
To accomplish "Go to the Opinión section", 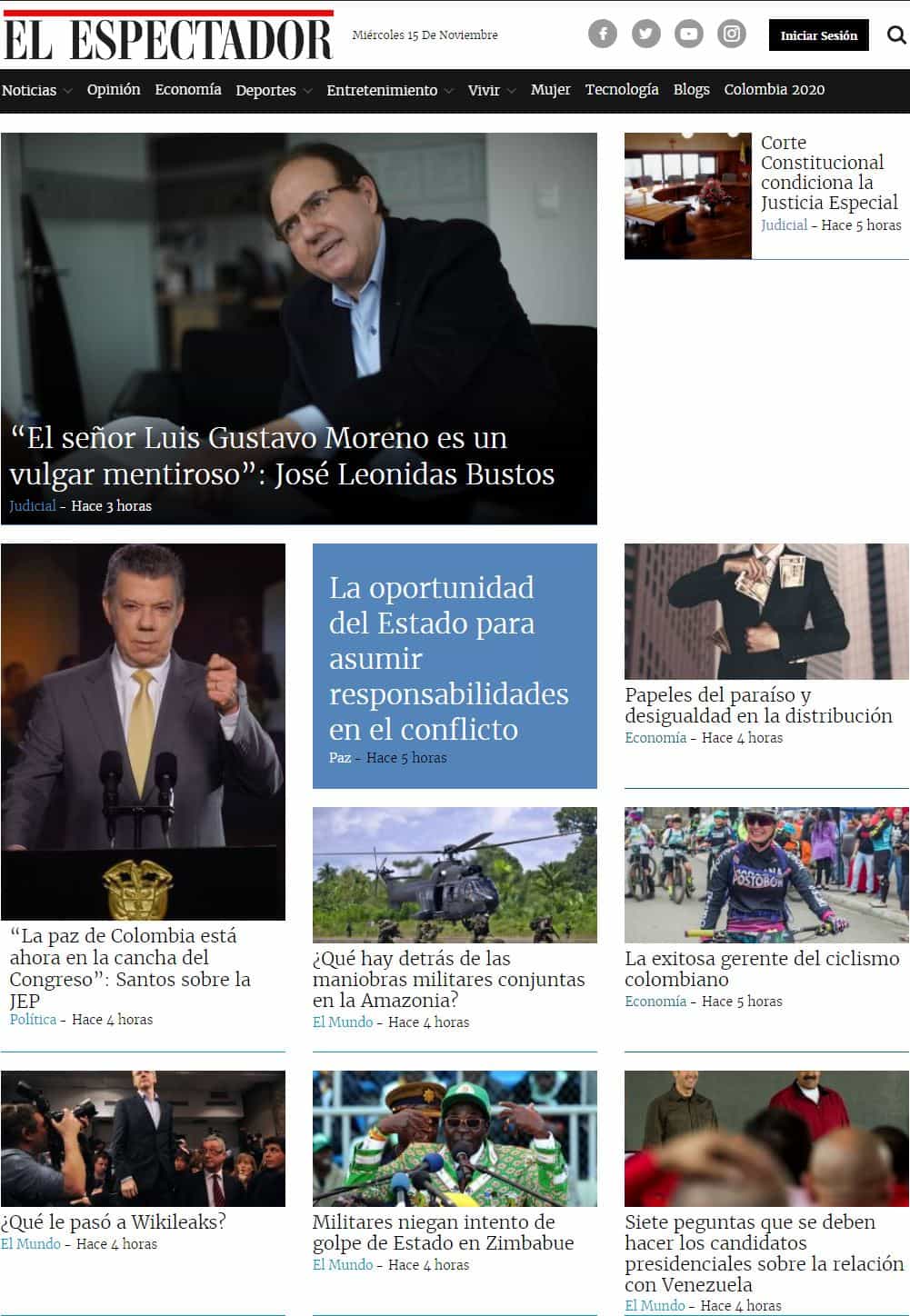I will coord(114,90).
